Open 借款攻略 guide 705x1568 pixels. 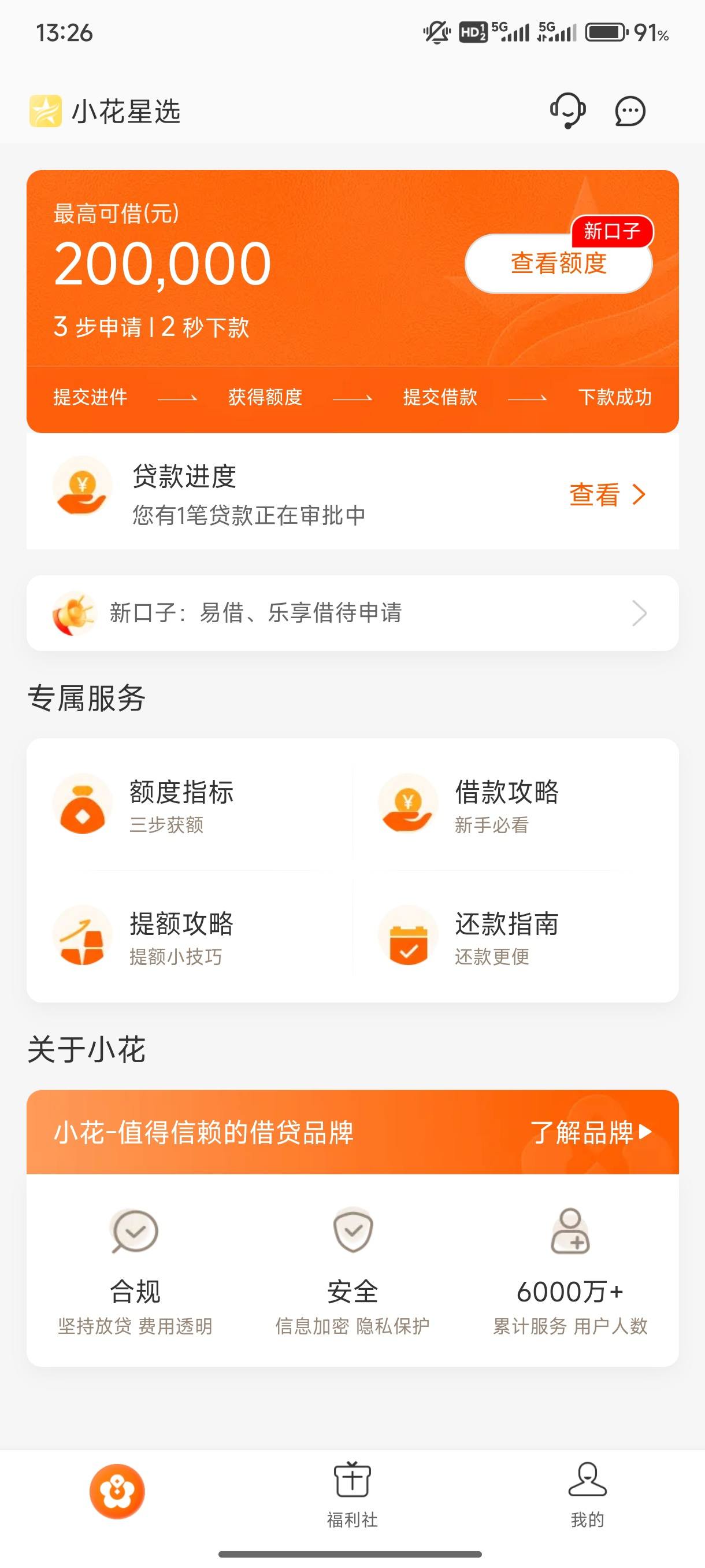[x=515, y=805]
